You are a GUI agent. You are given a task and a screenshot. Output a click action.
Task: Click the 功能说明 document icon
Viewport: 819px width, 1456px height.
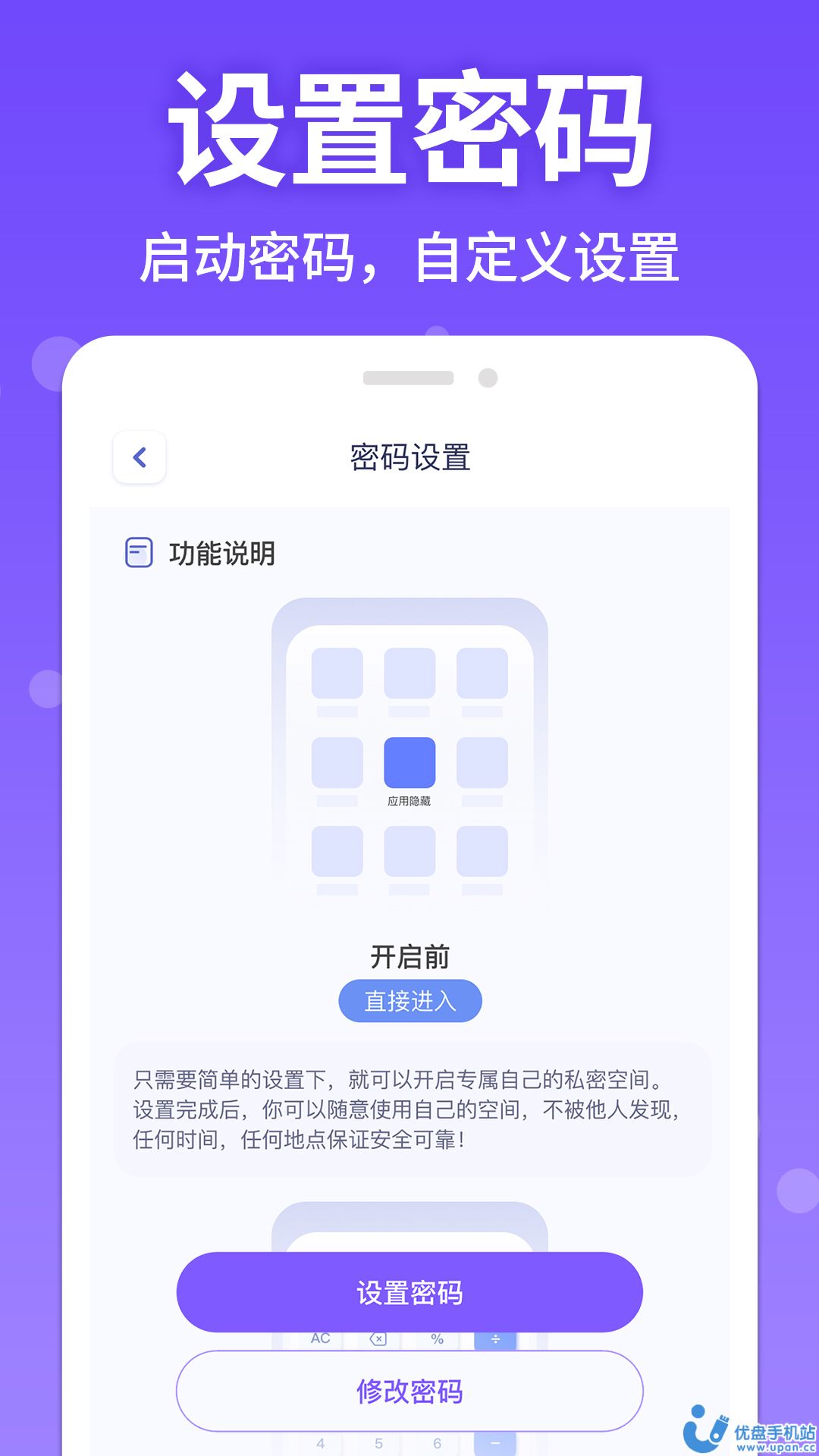tap(139, 554)
